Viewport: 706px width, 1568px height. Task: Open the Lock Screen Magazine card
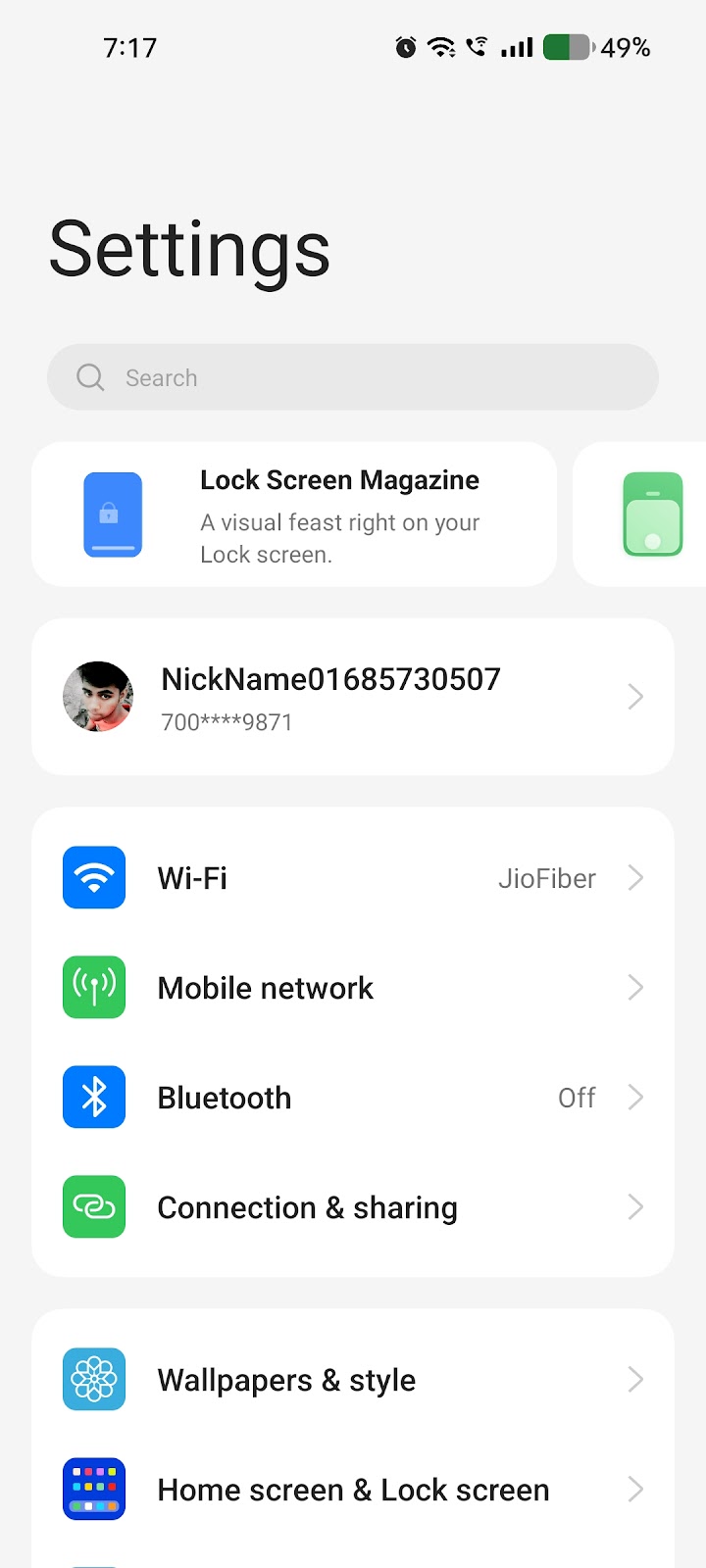point(294,514)
